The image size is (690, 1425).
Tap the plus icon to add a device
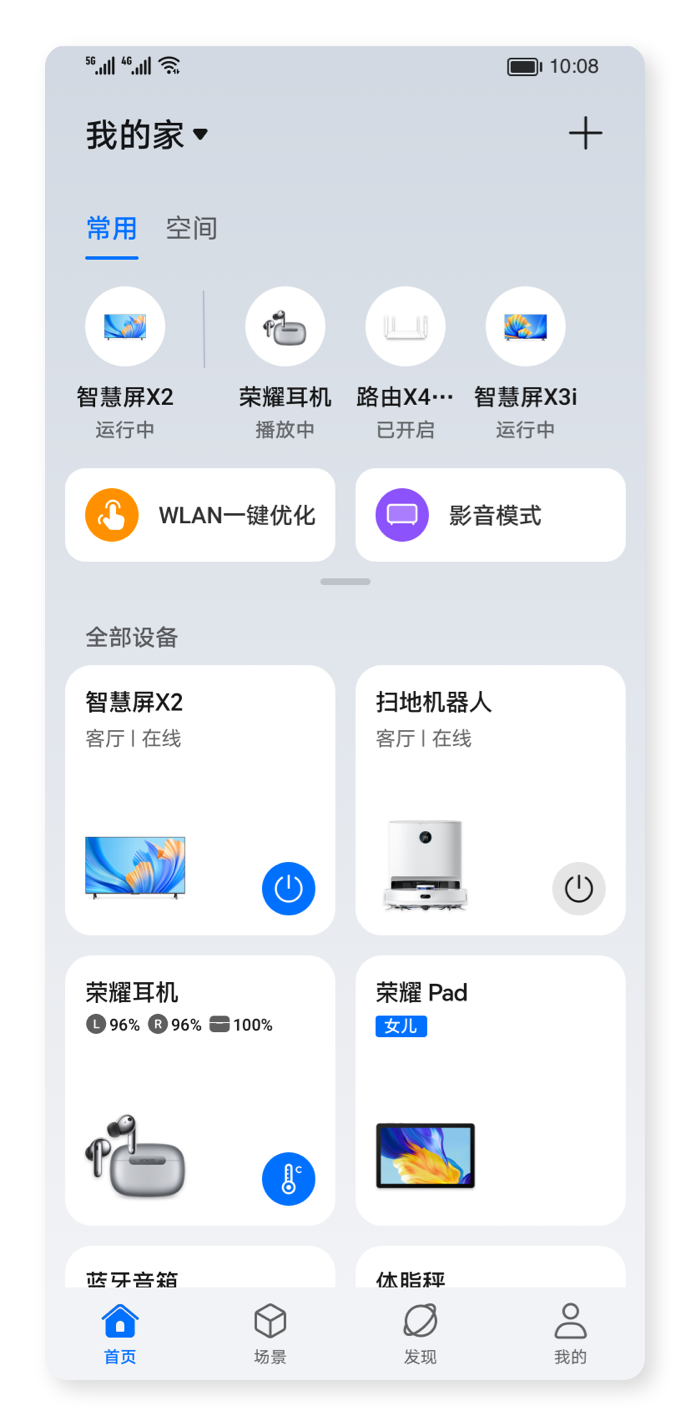585,134
